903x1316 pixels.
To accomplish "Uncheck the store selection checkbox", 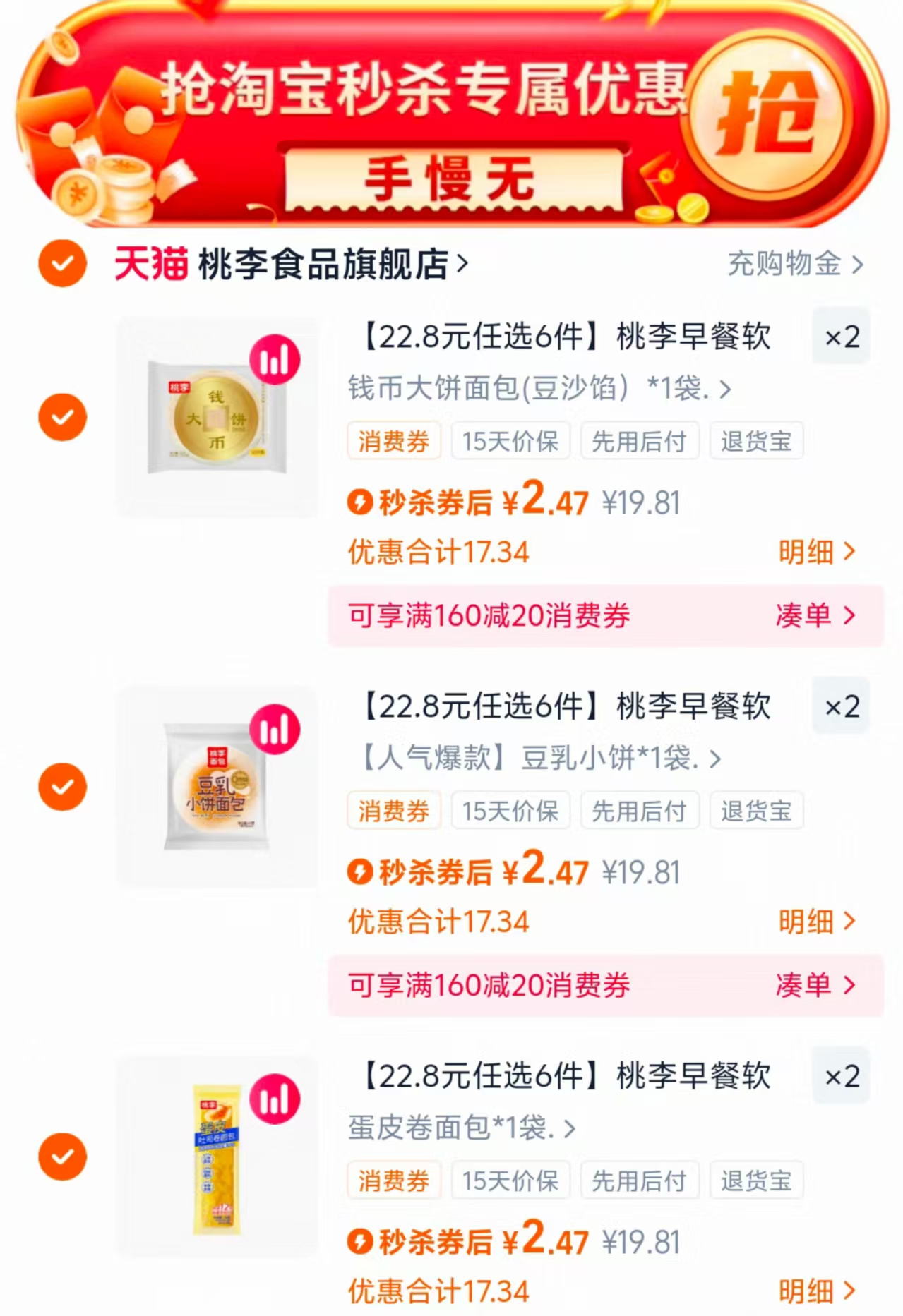I will [x=62, y=265].
